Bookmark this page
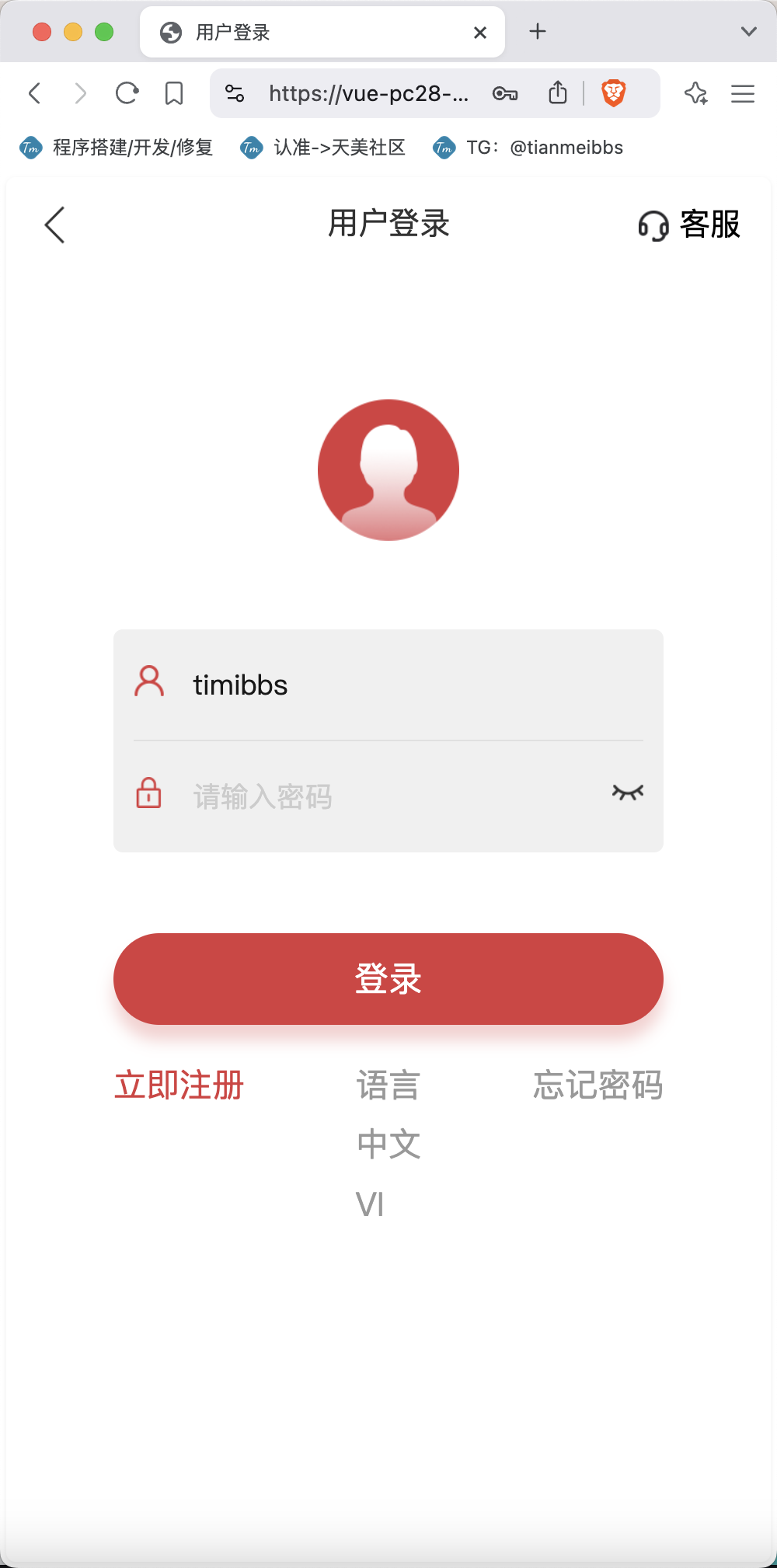The height and width of the screenshot is (1568, 777). [x=174, y=93]
